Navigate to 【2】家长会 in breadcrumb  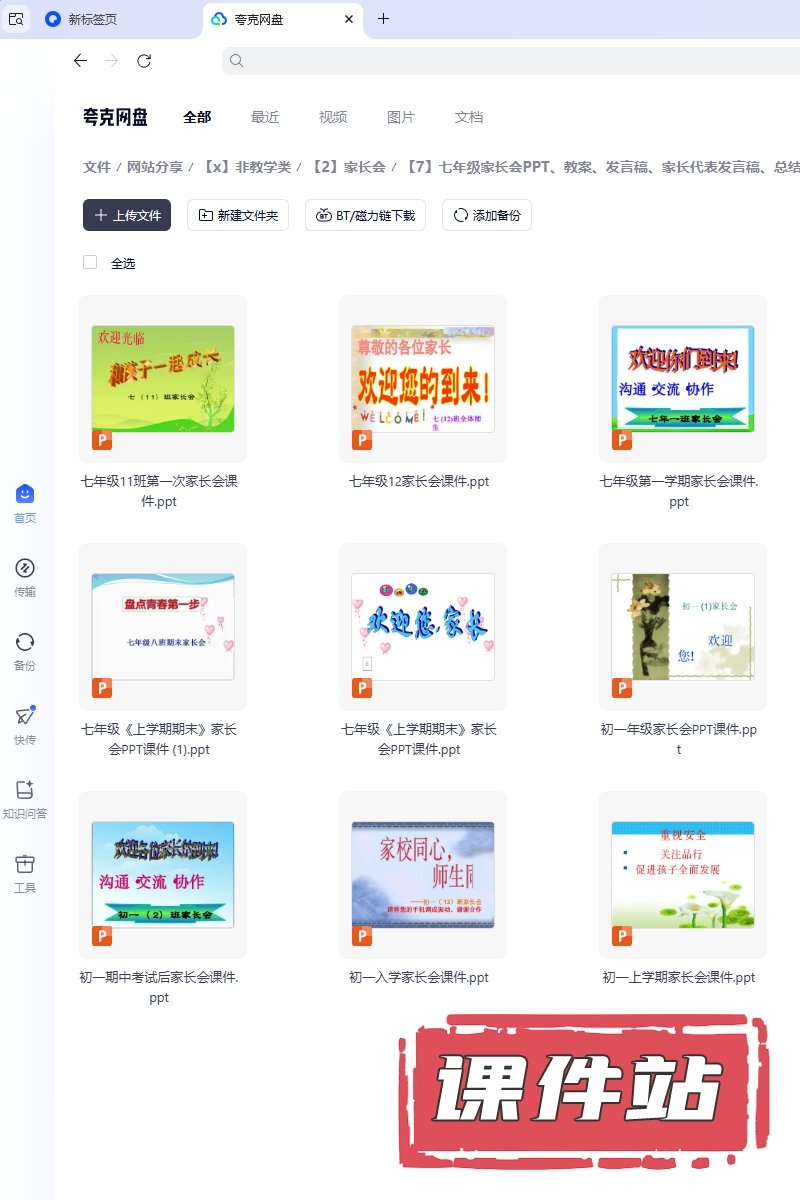(x=348, y=167)
